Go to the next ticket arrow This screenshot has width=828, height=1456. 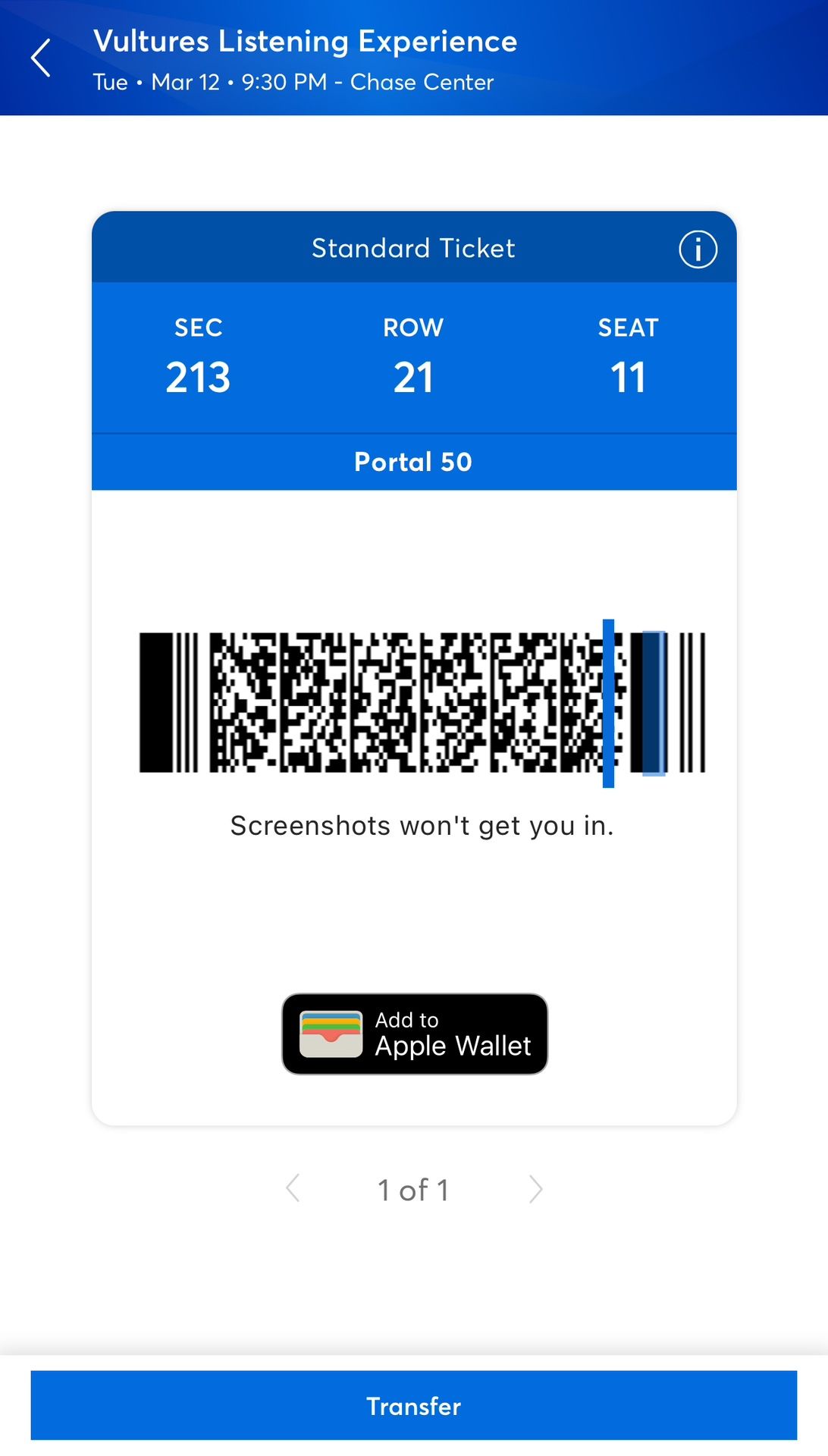point(535,1189)
